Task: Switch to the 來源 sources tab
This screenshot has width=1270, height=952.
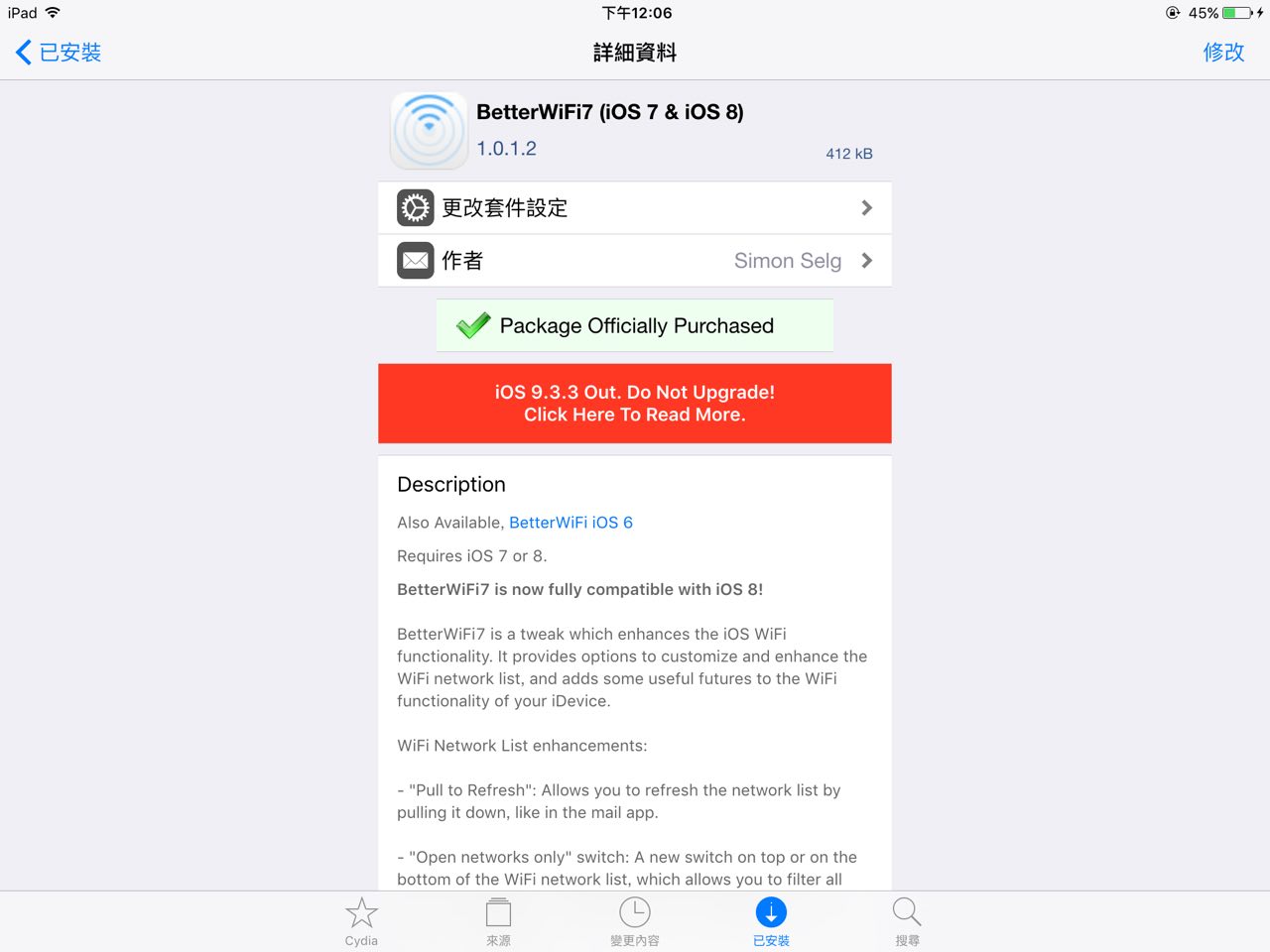Action: click(x=498, y=921)
